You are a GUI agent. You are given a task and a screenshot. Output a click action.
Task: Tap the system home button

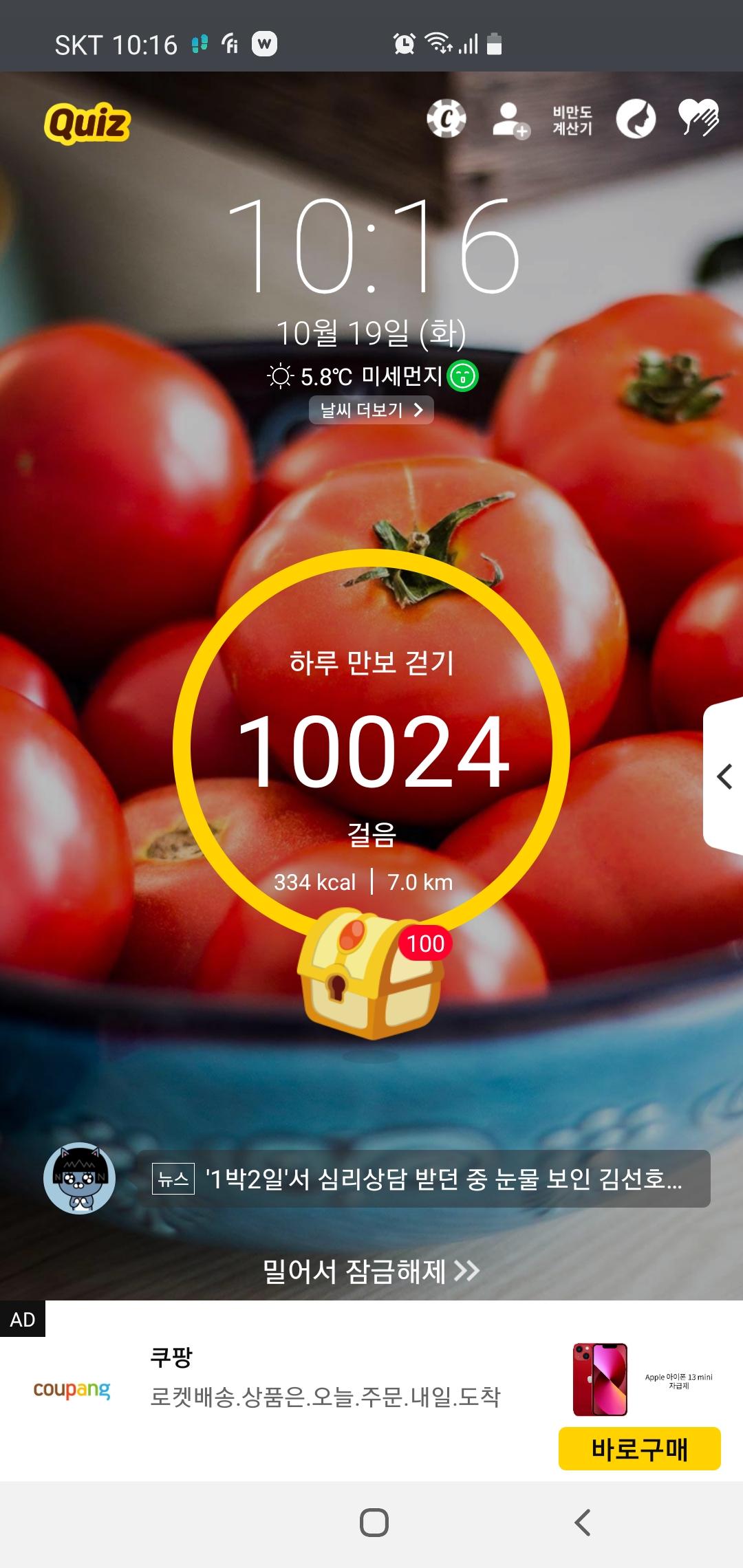point(374,1522)
